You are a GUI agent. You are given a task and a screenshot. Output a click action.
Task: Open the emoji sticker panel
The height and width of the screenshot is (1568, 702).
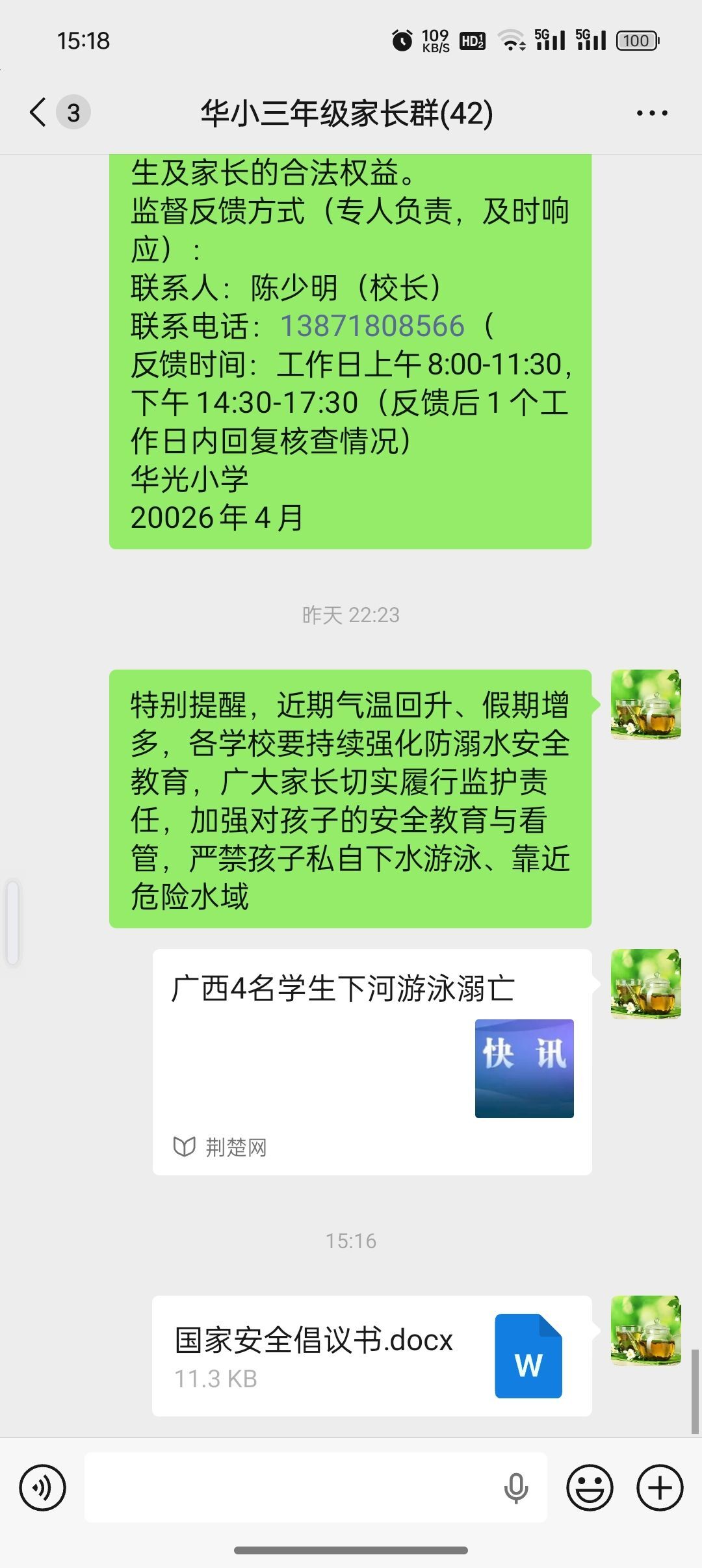click(x=590, y=1487)
